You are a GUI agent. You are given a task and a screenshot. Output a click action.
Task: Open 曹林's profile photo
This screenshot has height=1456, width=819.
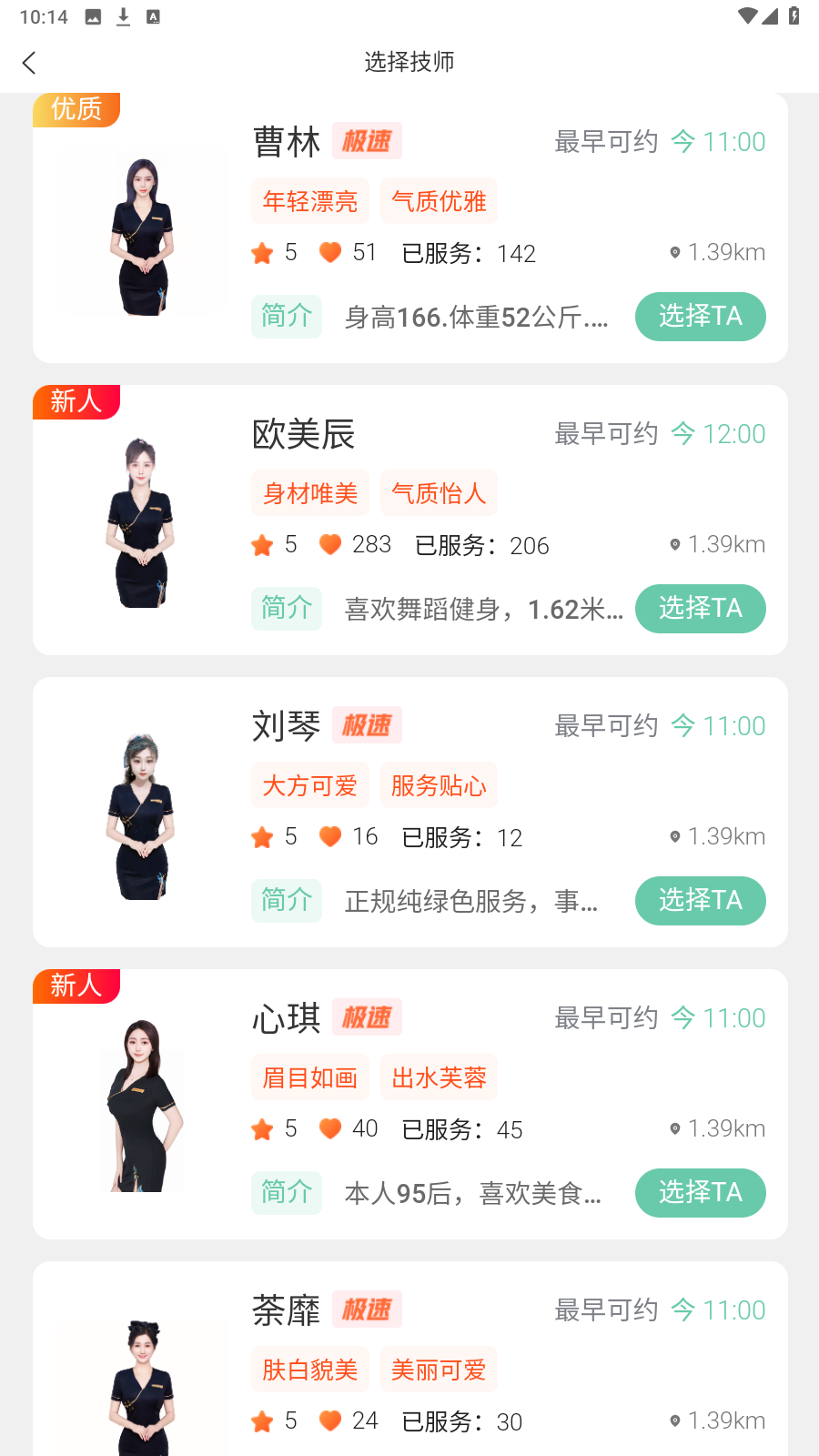(142, 237)
